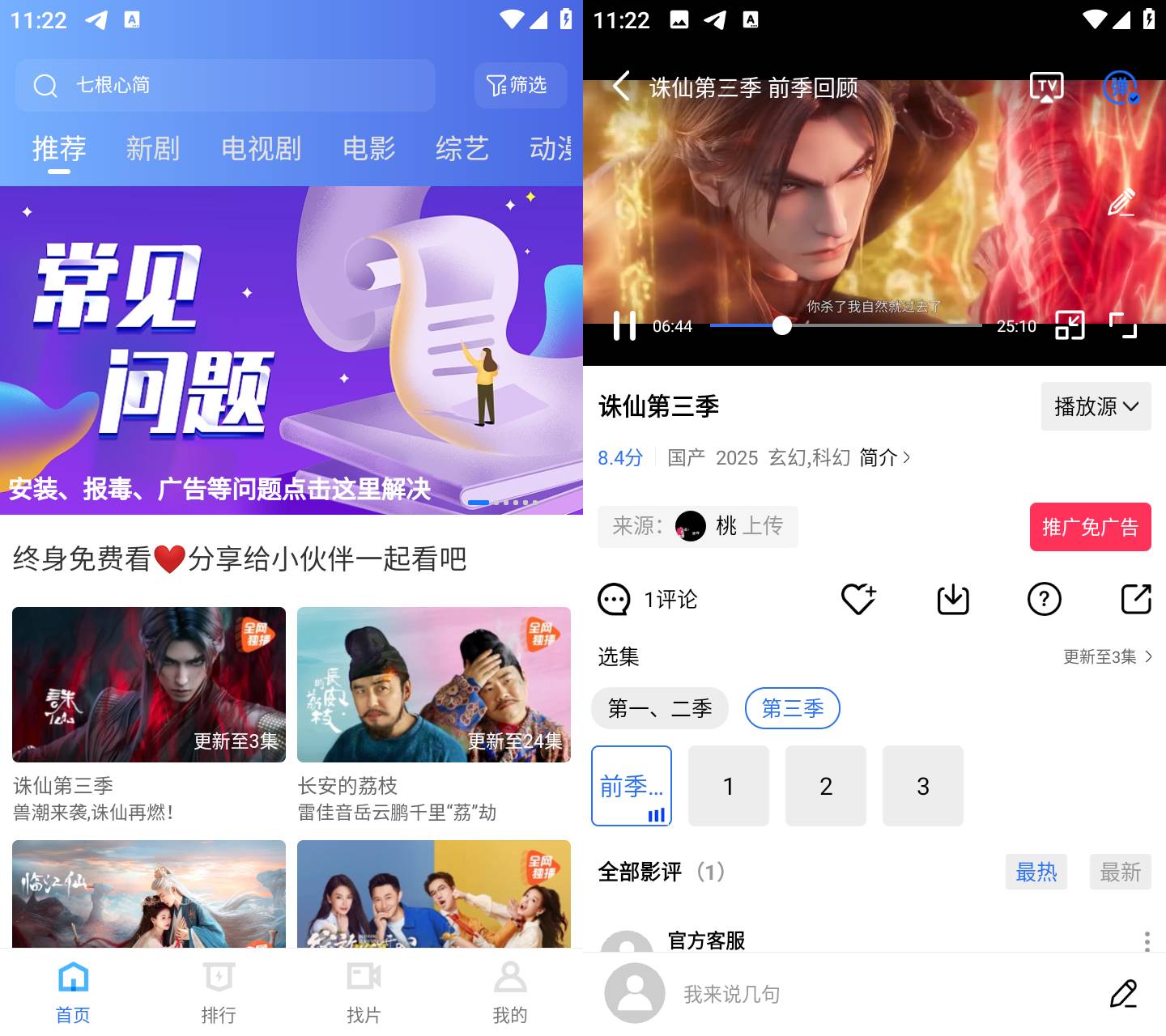Go back from the video player
The image size is (1166, 1036).
[621, 86]
